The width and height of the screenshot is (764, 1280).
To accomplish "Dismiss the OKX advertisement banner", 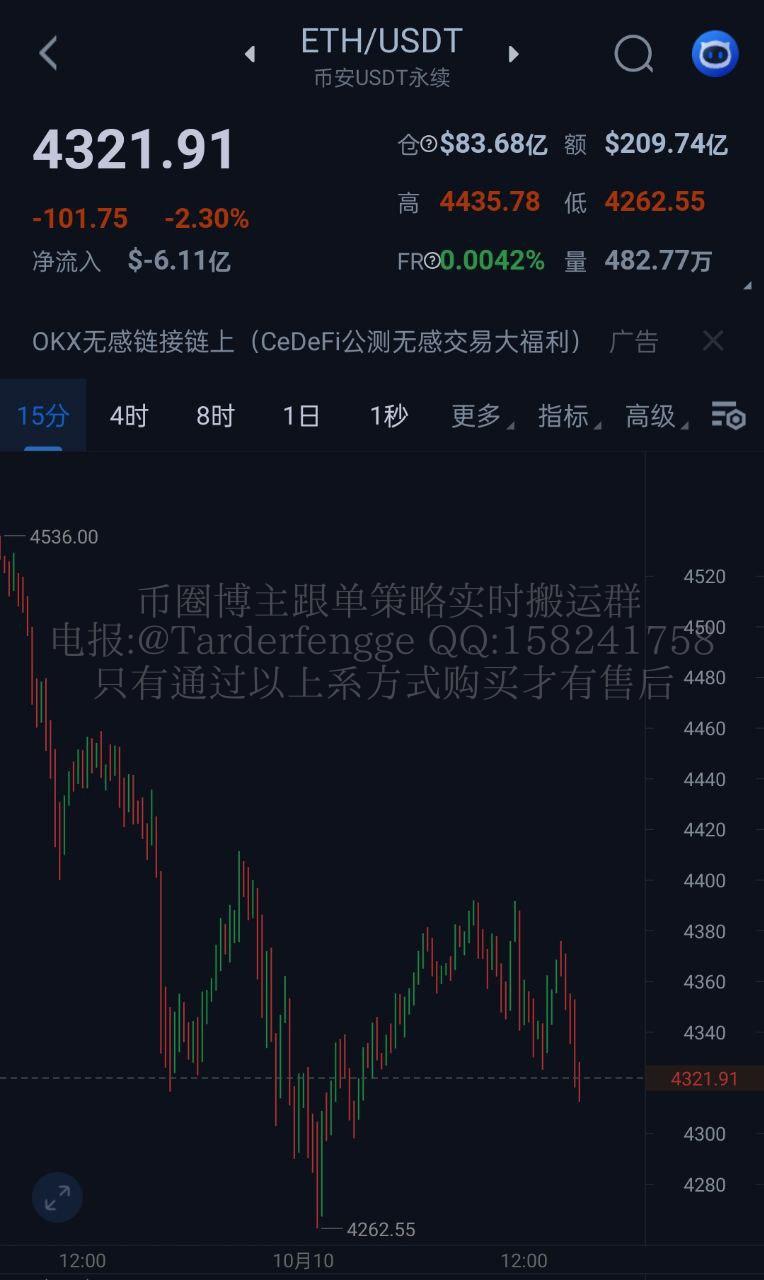I will click(713, 341).
